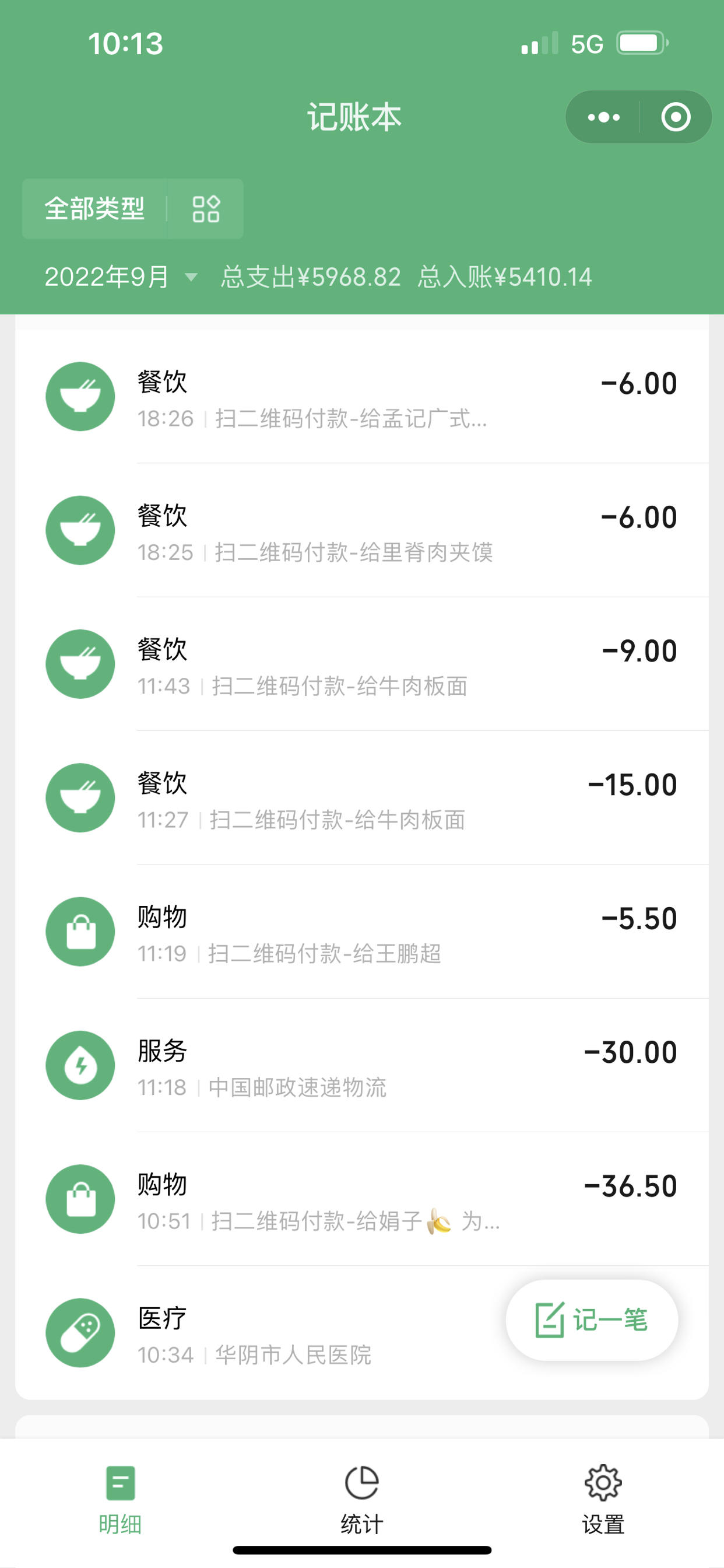
Task: Close the mini program with the circle button
Action: click(x=676, y=117)
